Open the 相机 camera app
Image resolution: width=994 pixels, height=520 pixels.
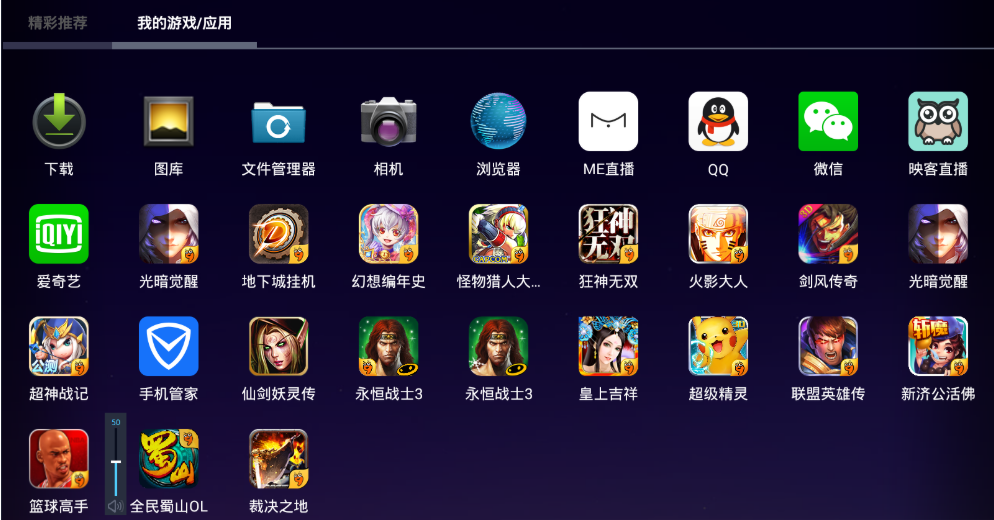(x=388, y=122)
